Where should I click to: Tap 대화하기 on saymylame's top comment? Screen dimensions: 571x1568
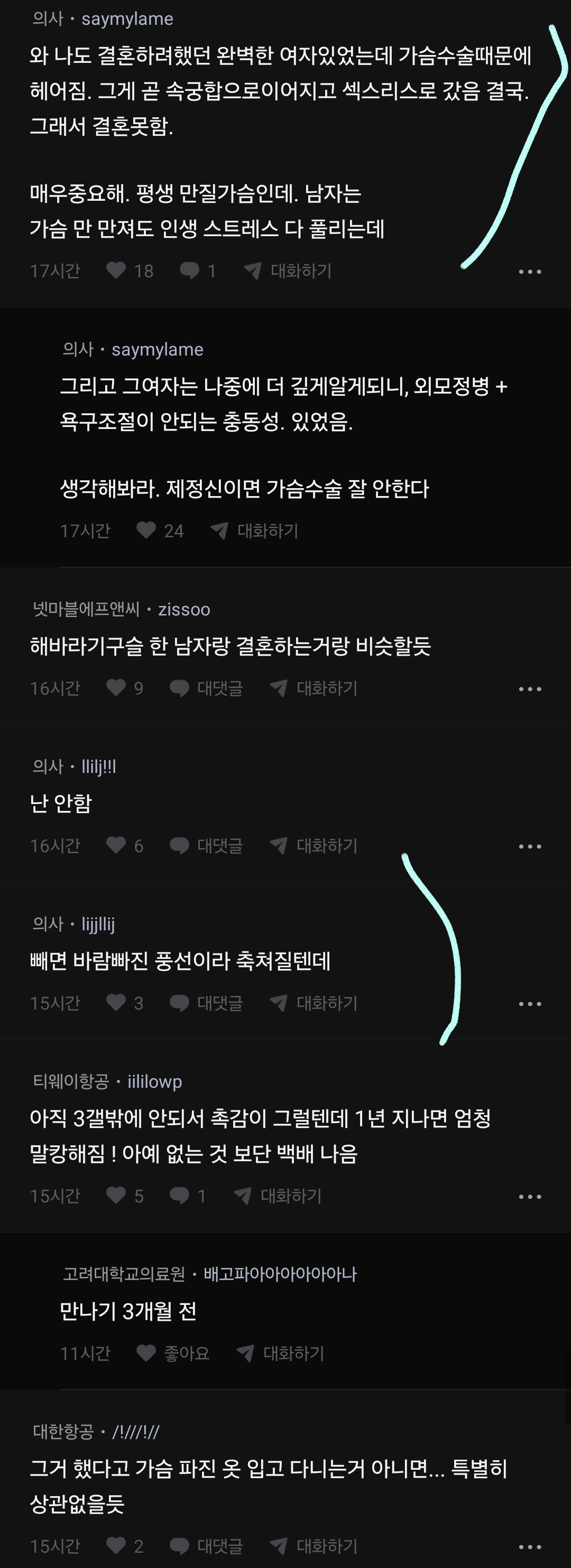288,270
